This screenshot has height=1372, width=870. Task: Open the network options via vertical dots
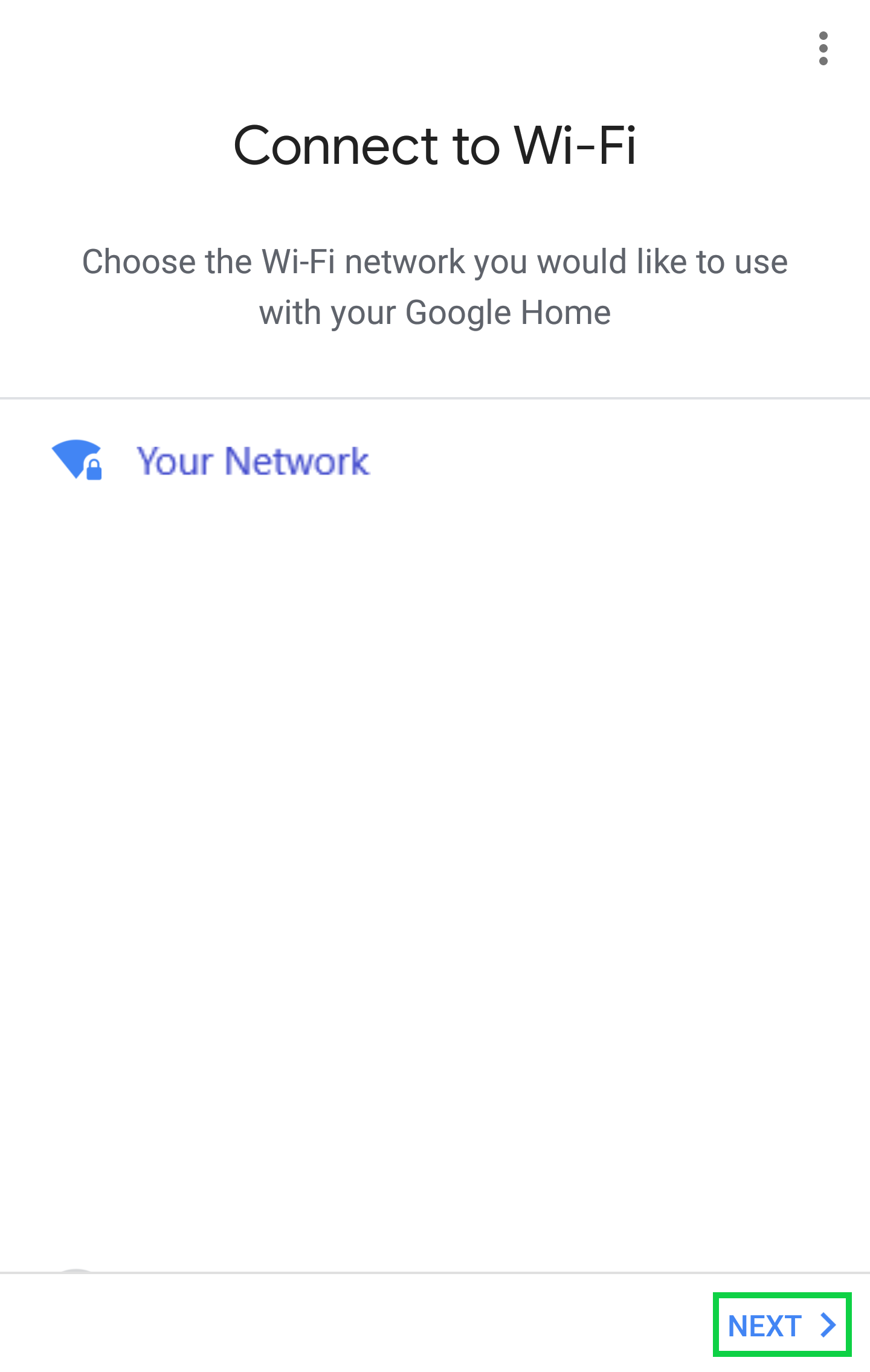823,50
